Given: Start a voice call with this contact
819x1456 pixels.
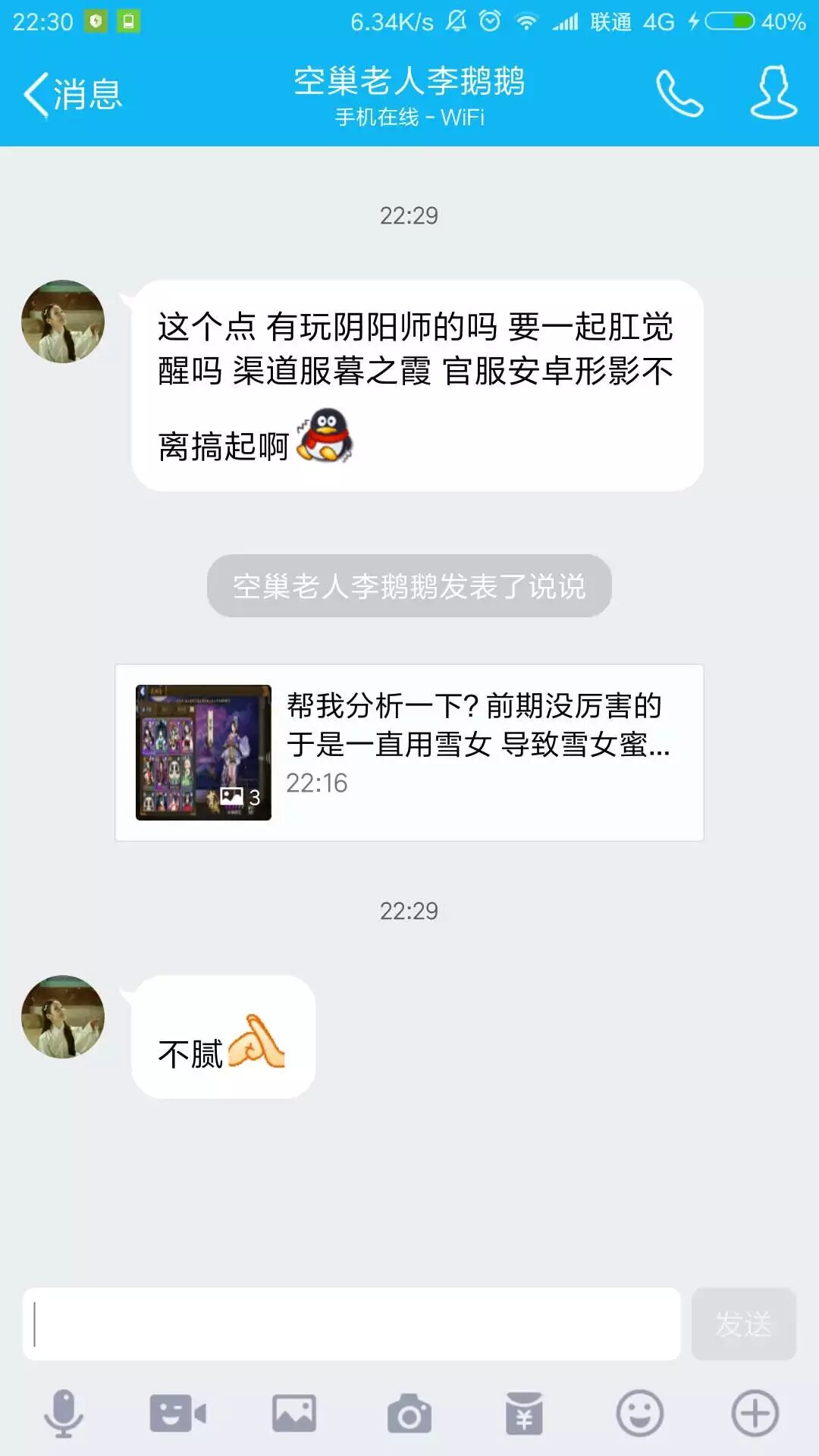Looking at the screenshot, I should 679,94.
